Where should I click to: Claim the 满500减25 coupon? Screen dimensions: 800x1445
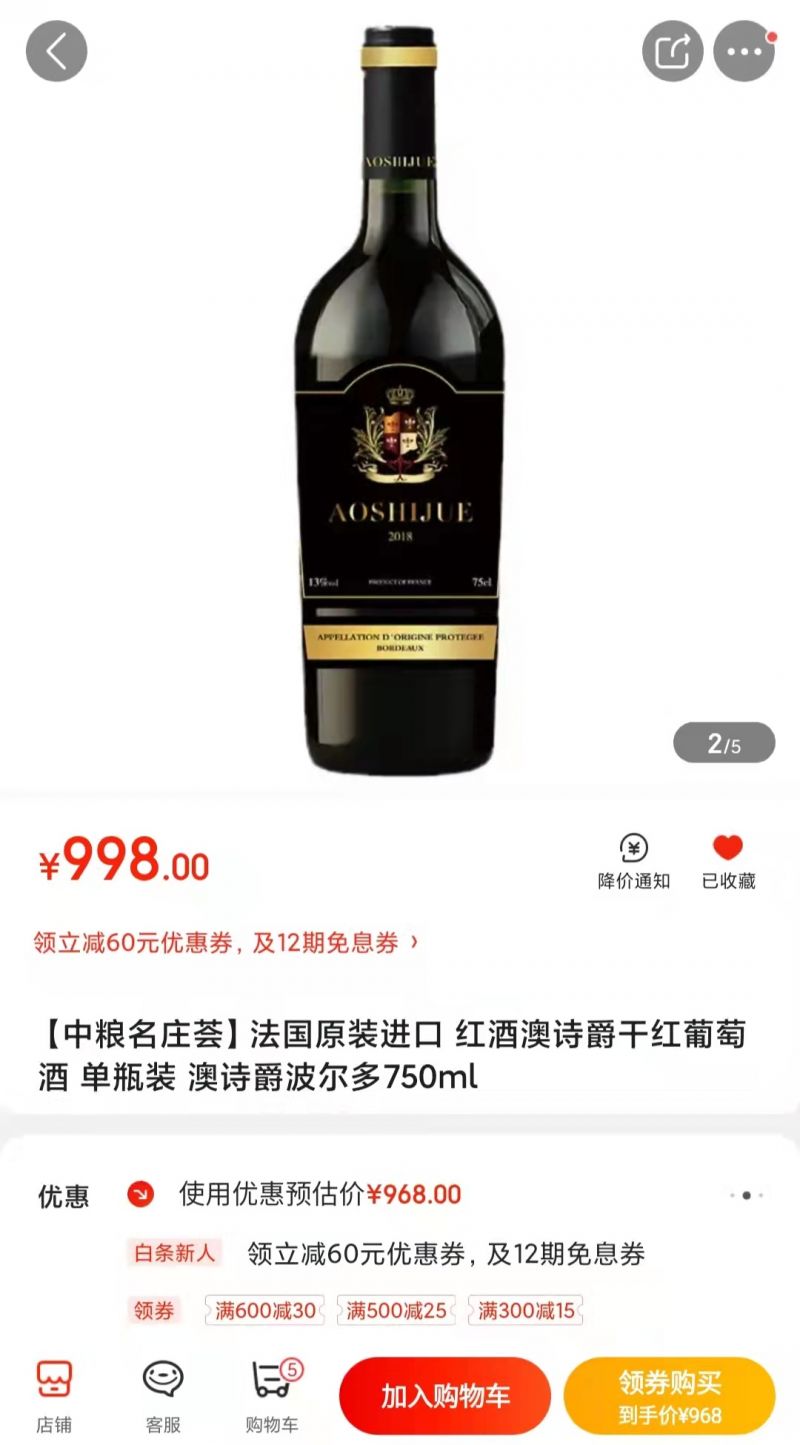coord(397,1310)
